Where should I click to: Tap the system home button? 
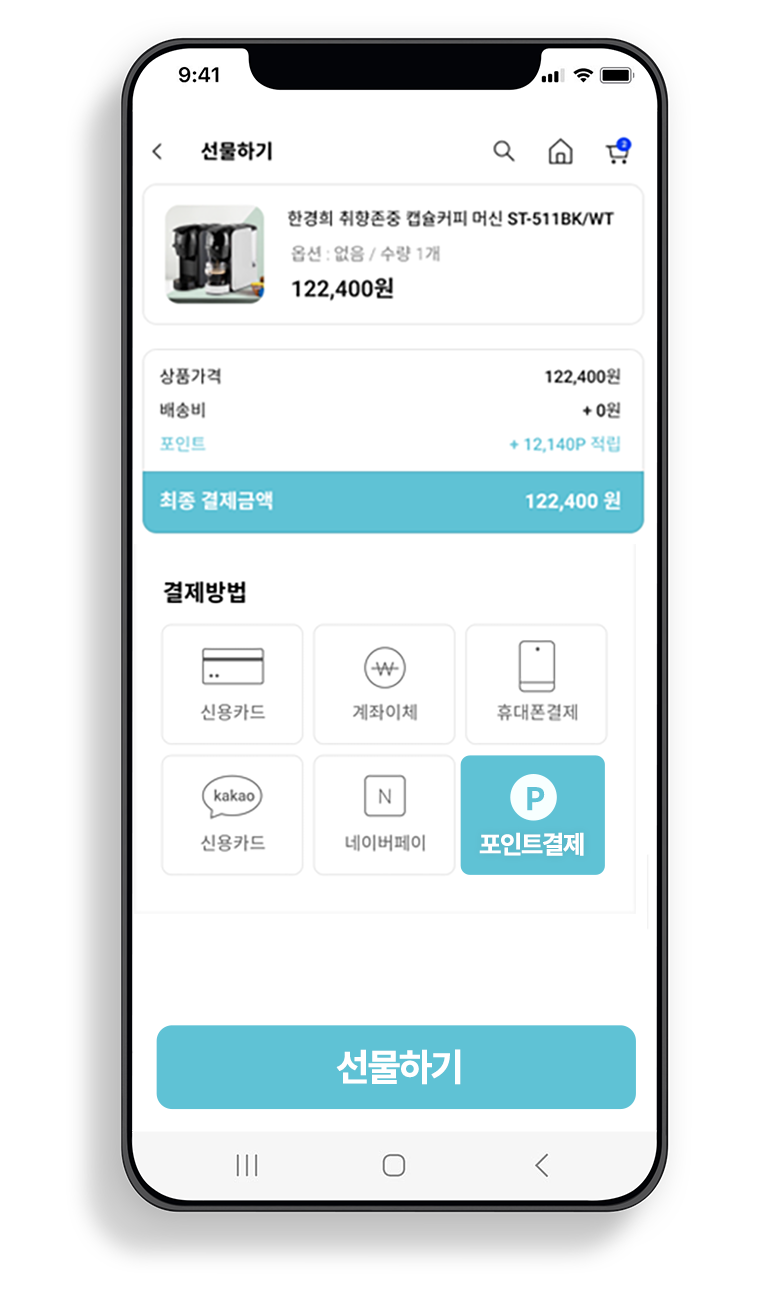tap(394, 1165)
